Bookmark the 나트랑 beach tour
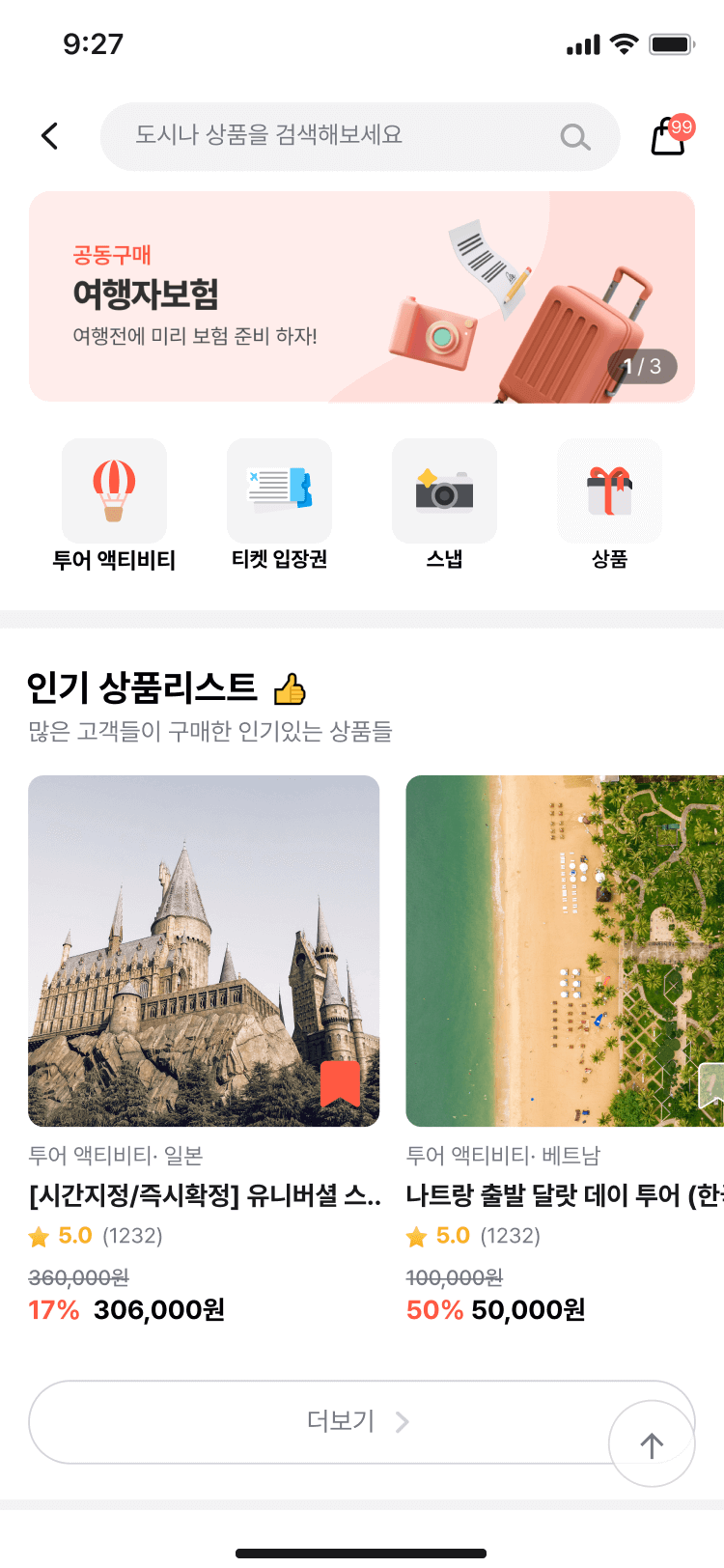Viewport: 724px width, 1568px height. click(x=711, y=1085)
